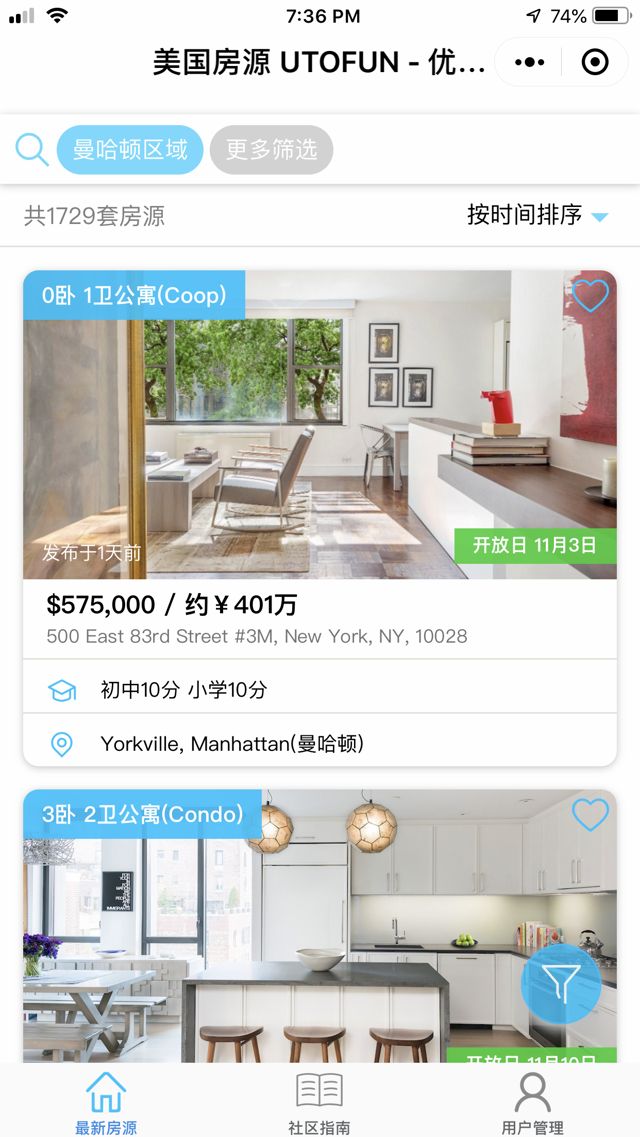Select the 曼哈顿区域 filter chip
The width and height of the screenshot is (640, 1137).
point(130,150)
